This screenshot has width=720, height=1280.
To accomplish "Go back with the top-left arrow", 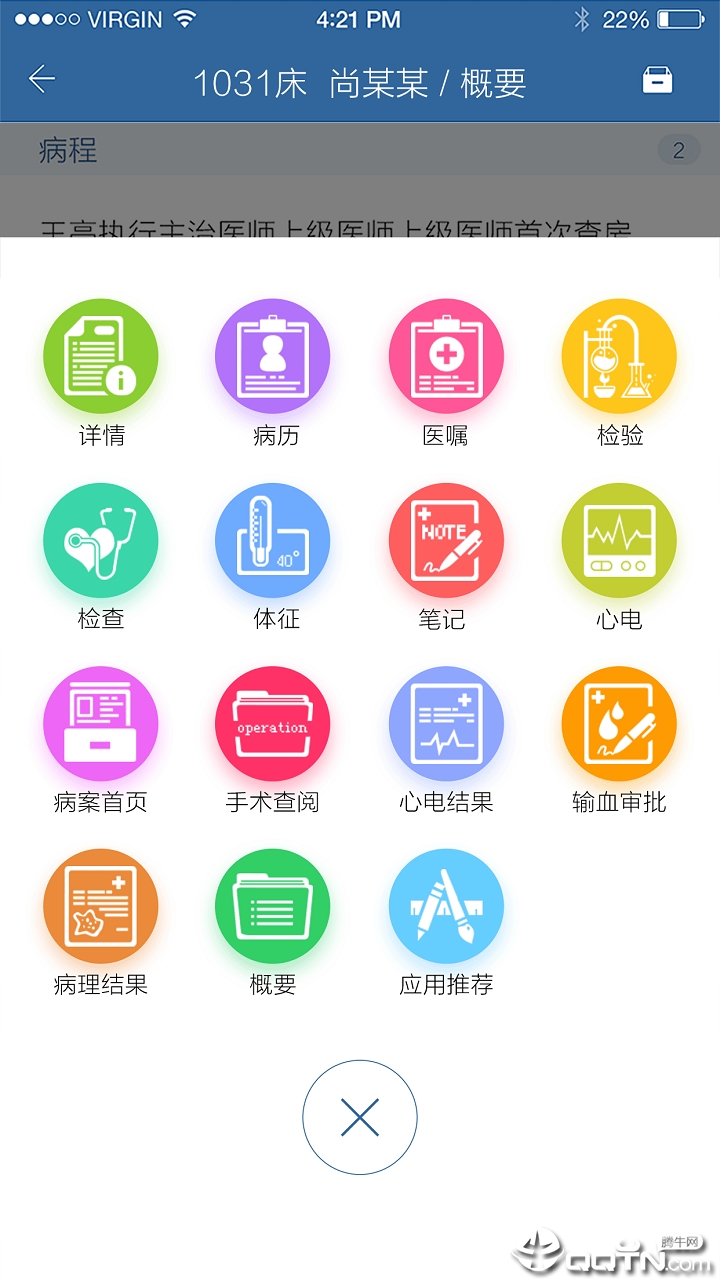I will coord(42,80).
